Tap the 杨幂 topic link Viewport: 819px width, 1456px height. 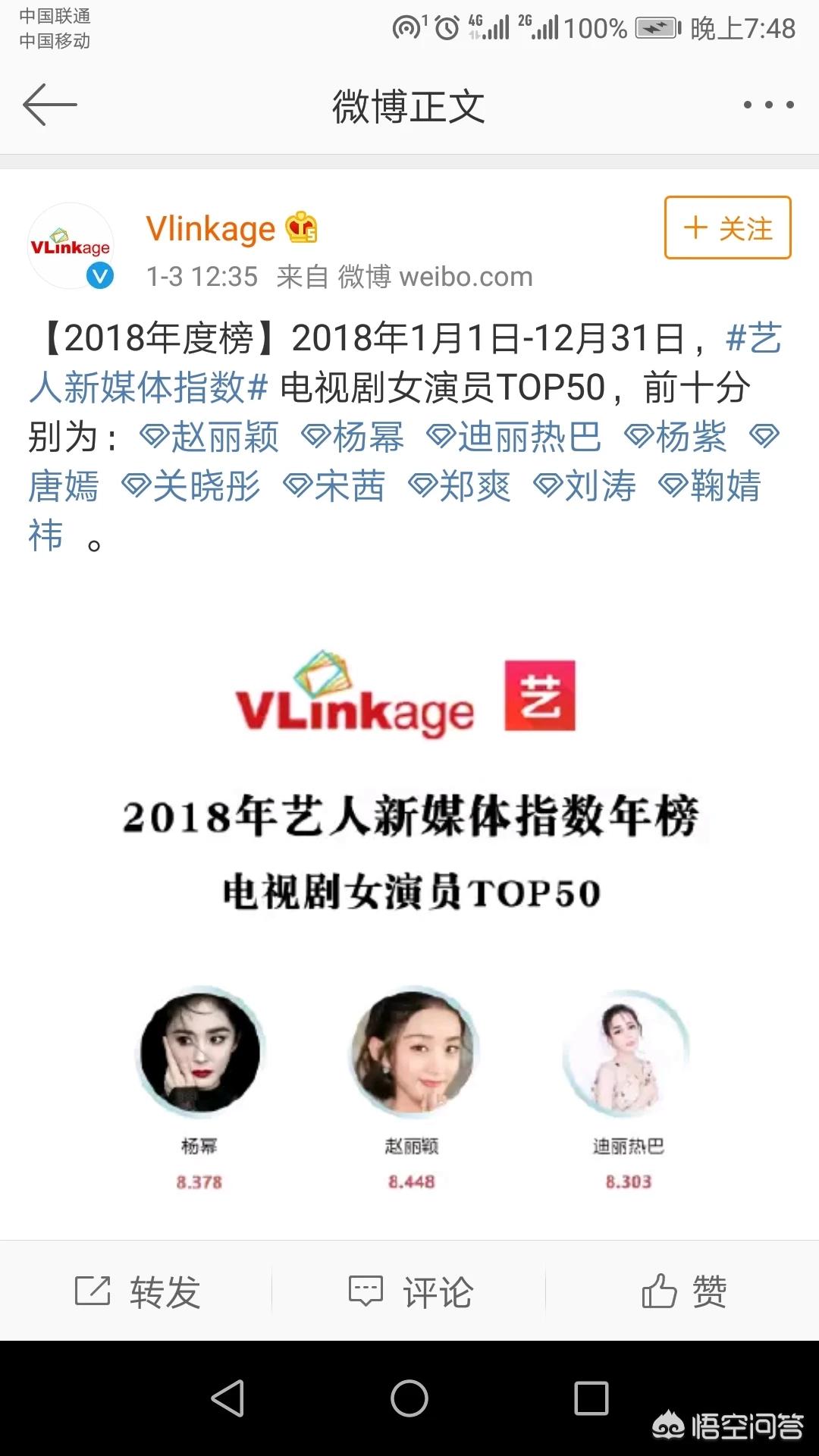(353, 437)
